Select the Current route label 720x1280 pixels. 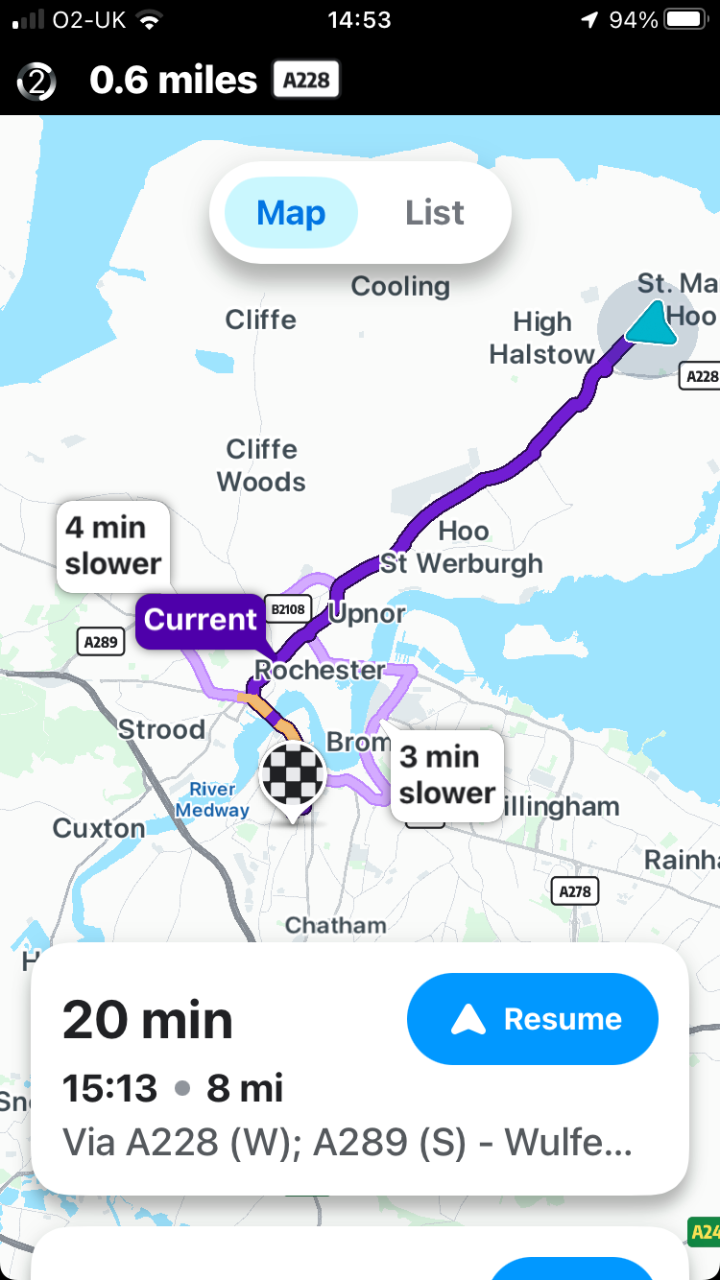coord(200,620)
